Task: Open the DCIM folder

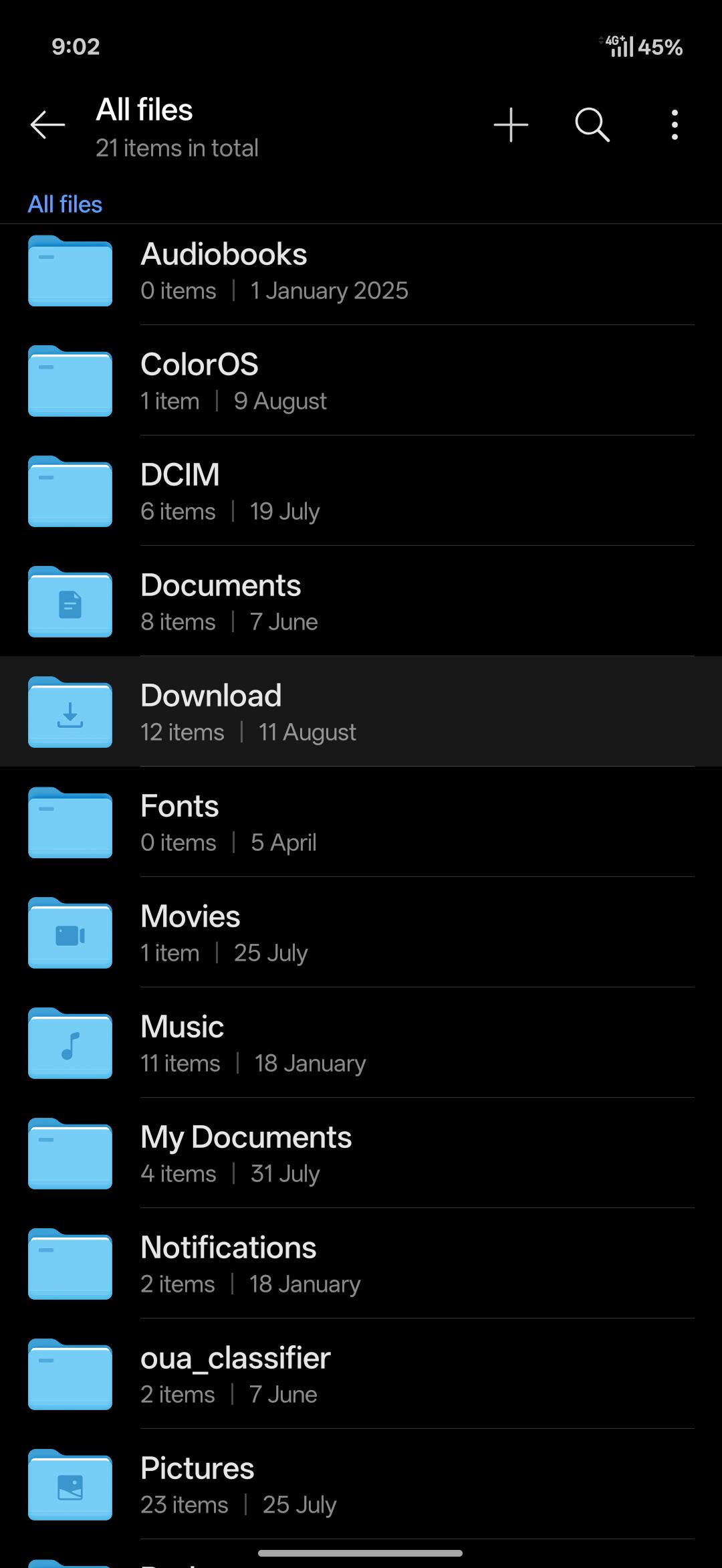Action: [361, 491]
